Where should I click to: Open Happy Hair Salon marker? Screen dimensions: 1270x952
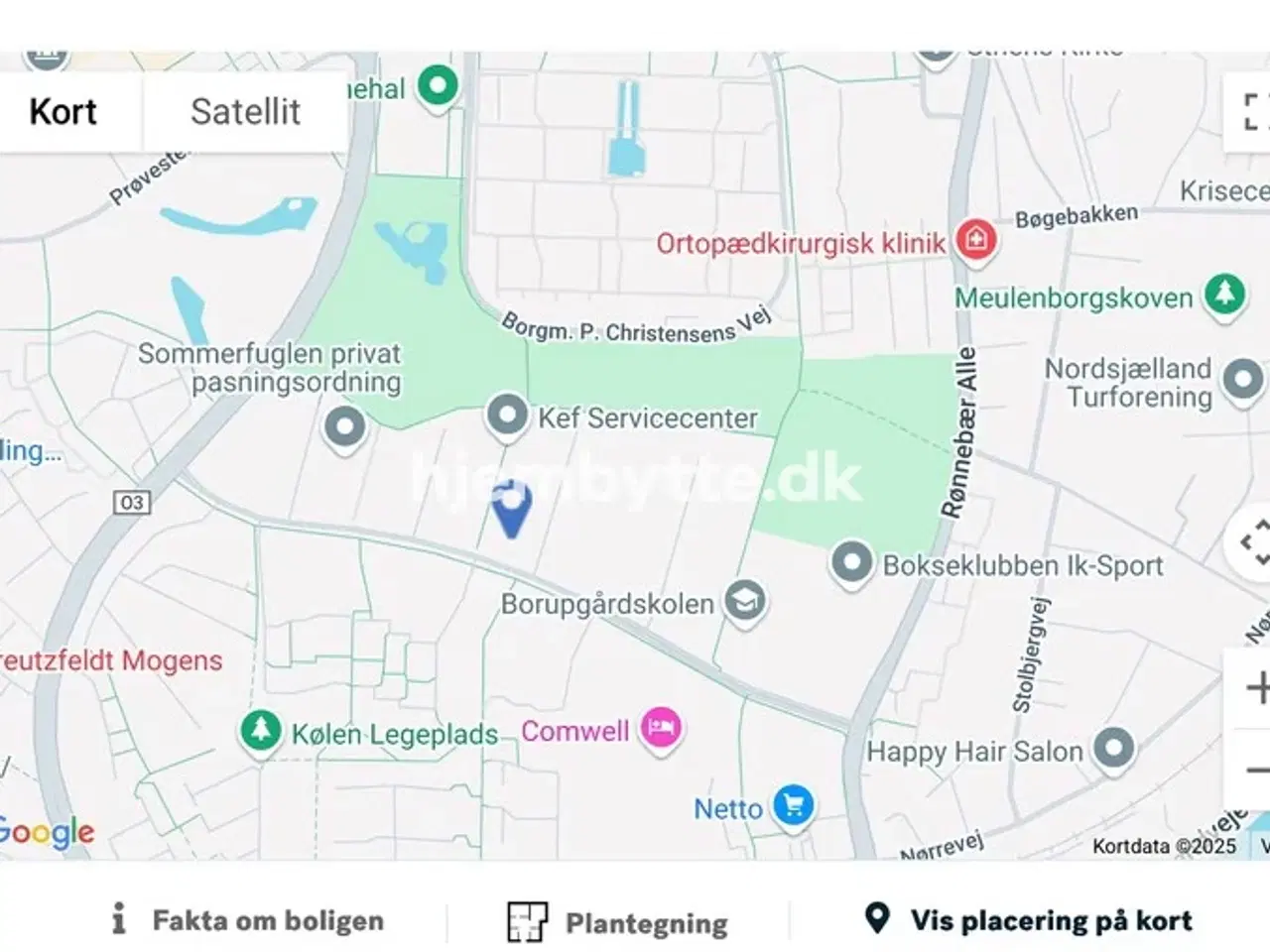[1113, 748]
